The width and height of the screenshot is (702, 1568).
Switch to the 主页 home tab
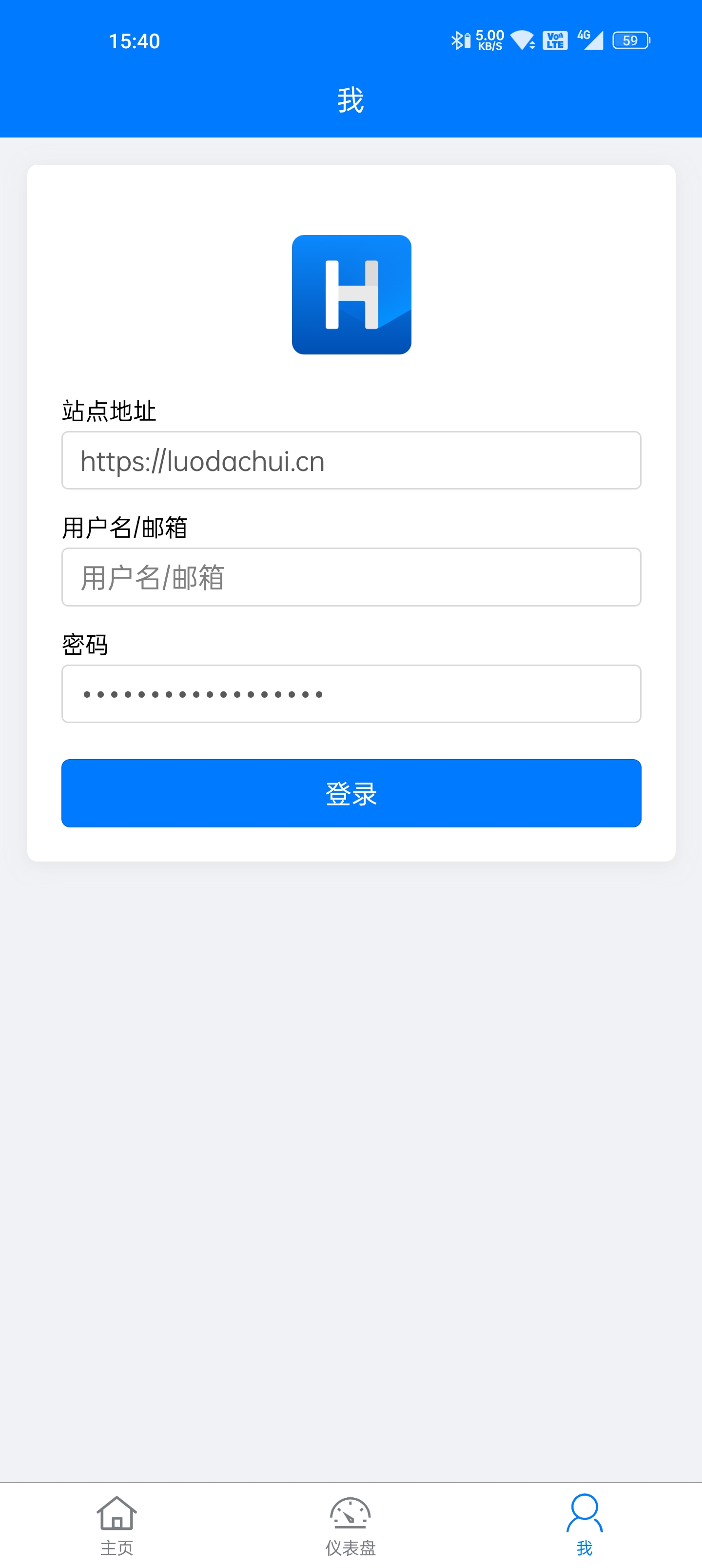click(117, 1524)
